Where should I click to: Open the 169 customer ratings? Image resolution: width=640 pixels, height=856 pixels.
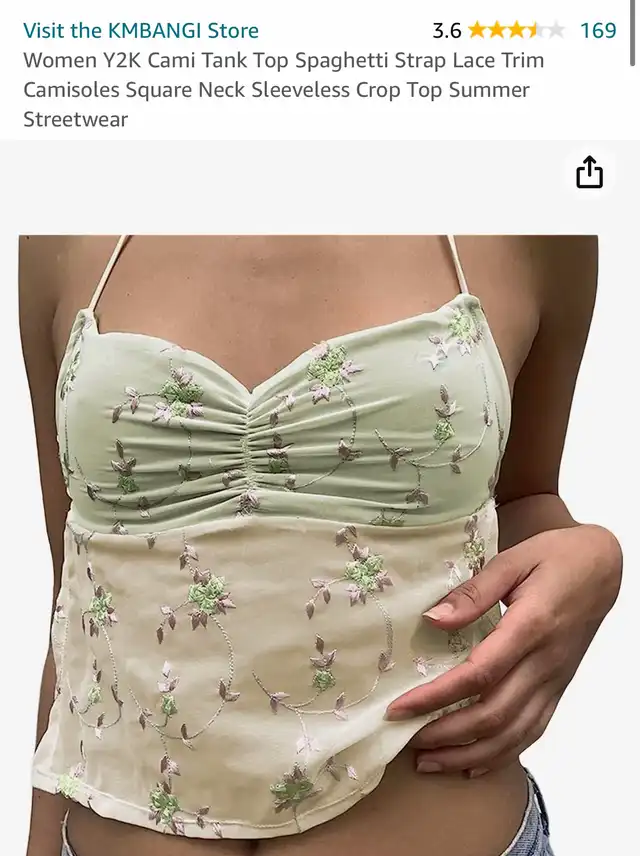[x=597, y=30]
